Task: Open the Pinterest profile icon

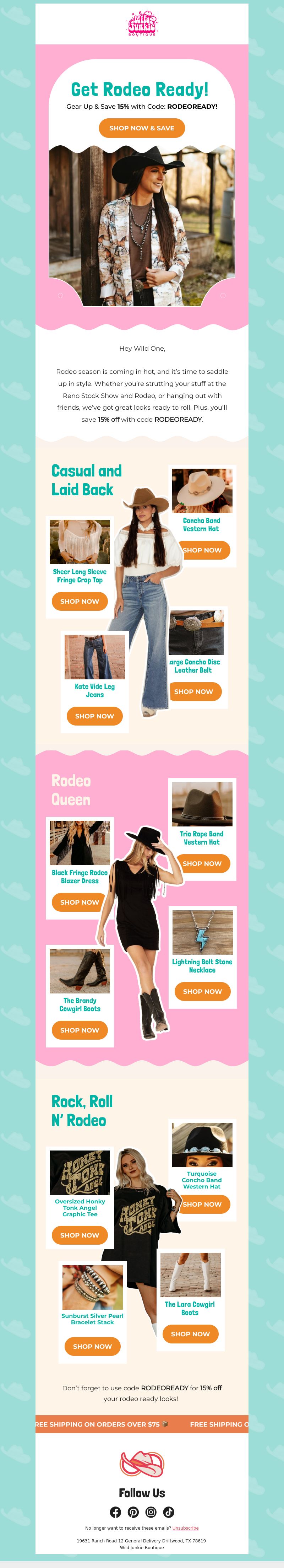Action: (x=133, y=1512)
